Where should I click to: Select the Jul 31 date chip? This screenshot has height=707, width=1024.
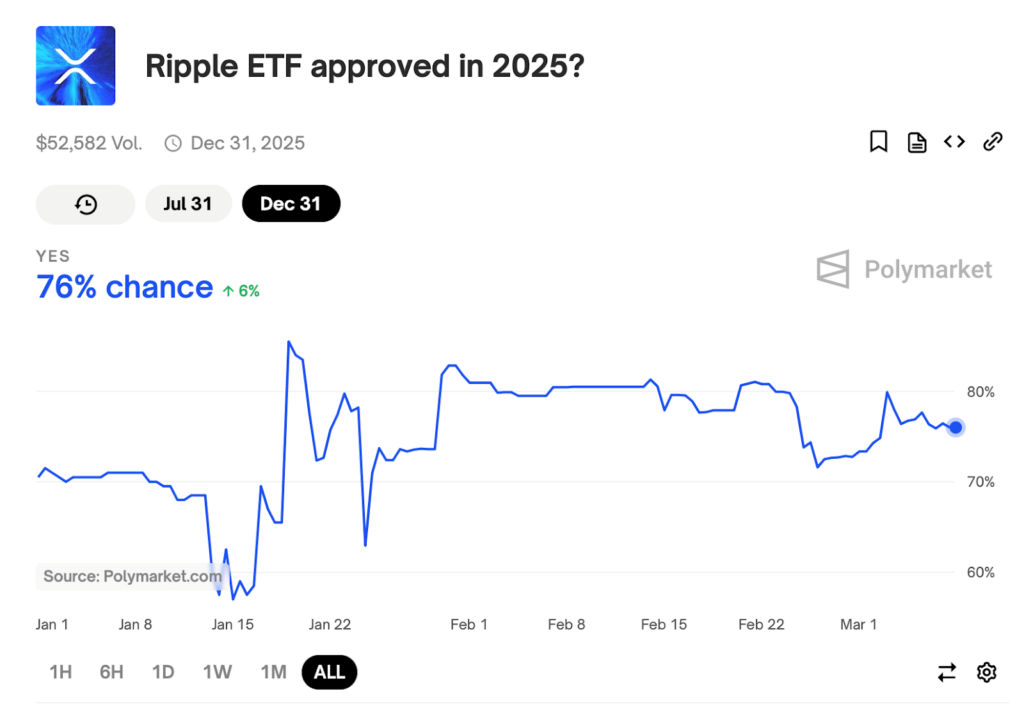(188, 204)
